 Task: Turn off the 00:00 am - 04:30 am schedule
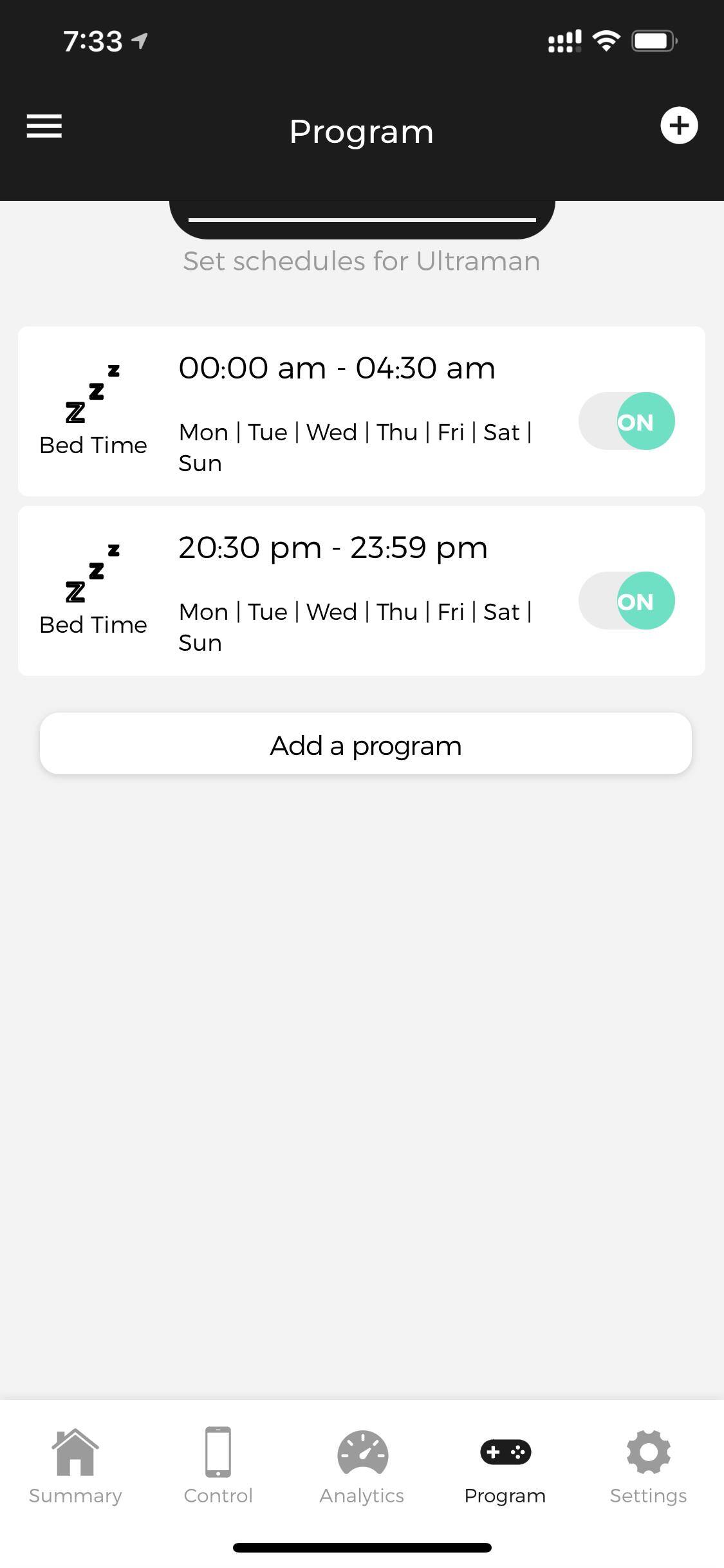(x=627, y=421)
